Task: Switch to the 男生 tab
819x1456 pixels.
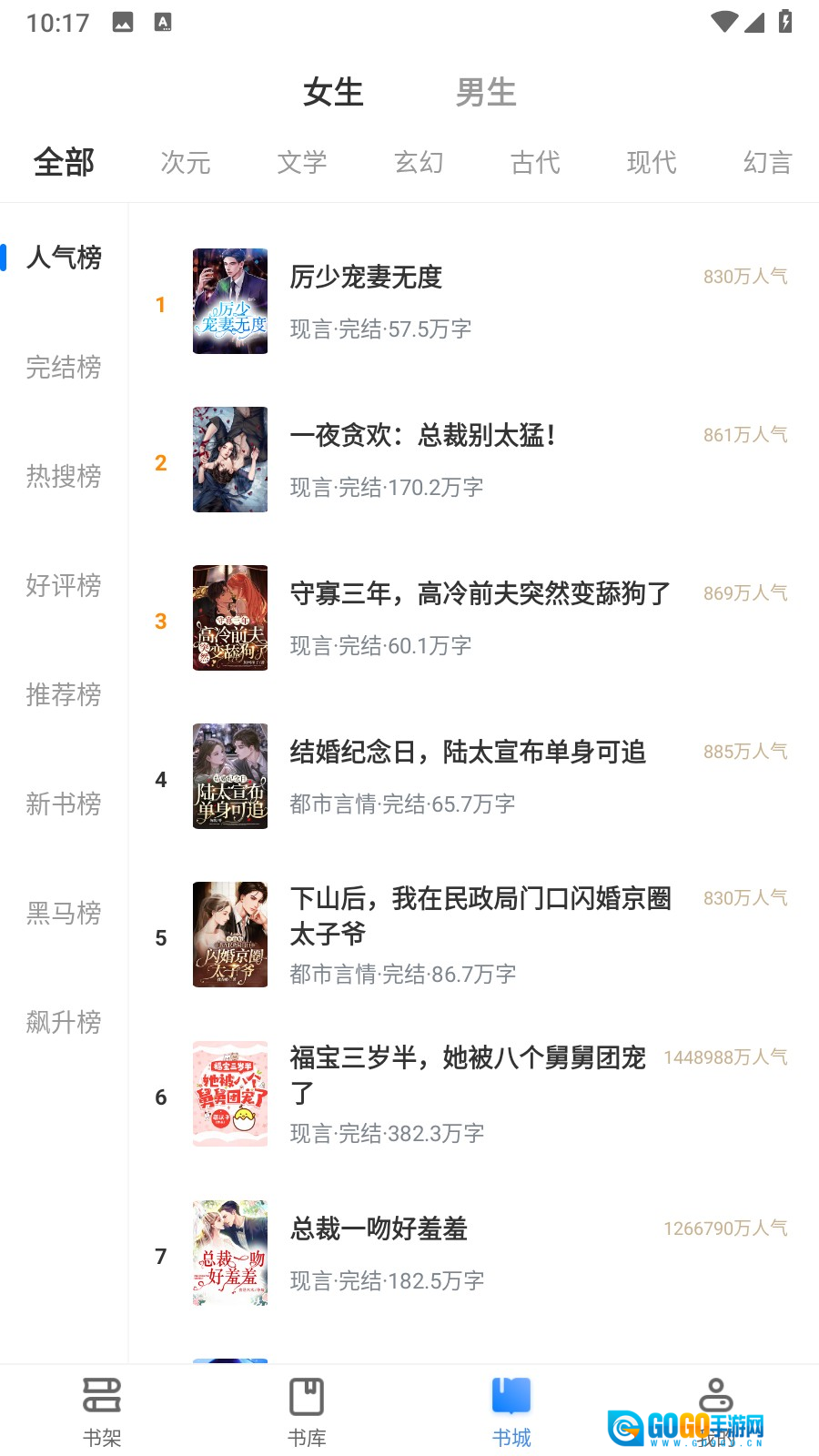Action: click(486, 92)
